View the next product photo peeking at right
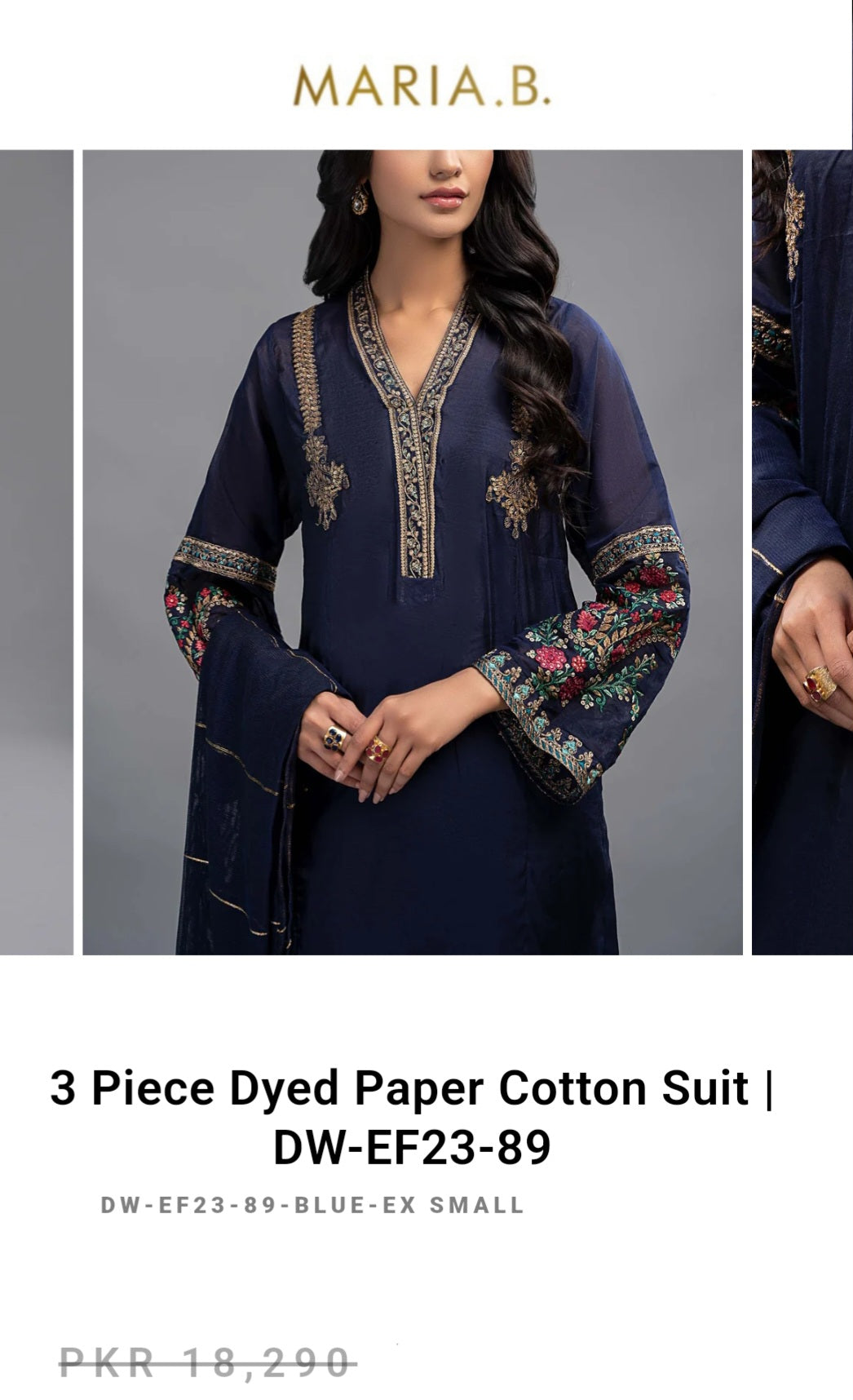The height and width of the screenshot is (1400, 853). [x=802, y=552]
